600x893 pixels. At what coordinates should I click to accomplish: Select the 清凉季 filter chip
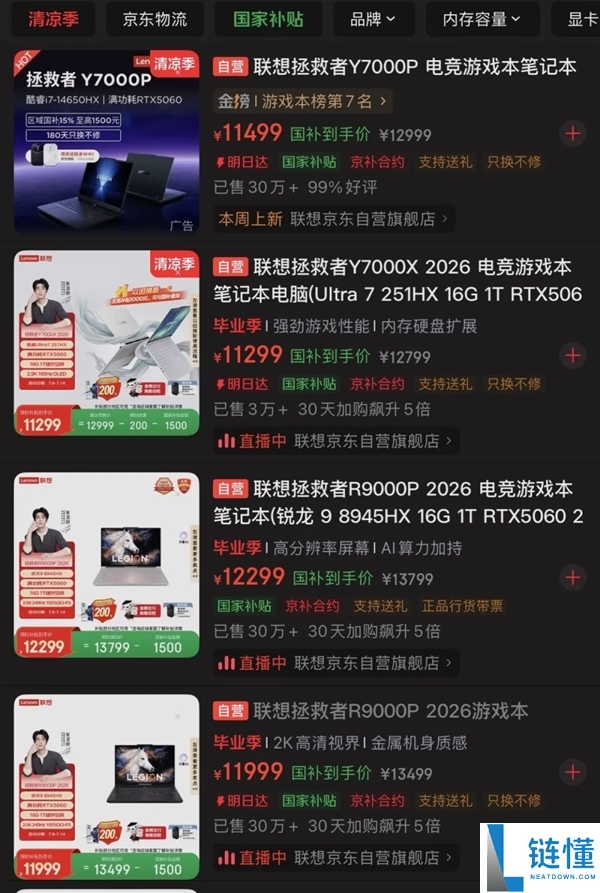(54, 19)
